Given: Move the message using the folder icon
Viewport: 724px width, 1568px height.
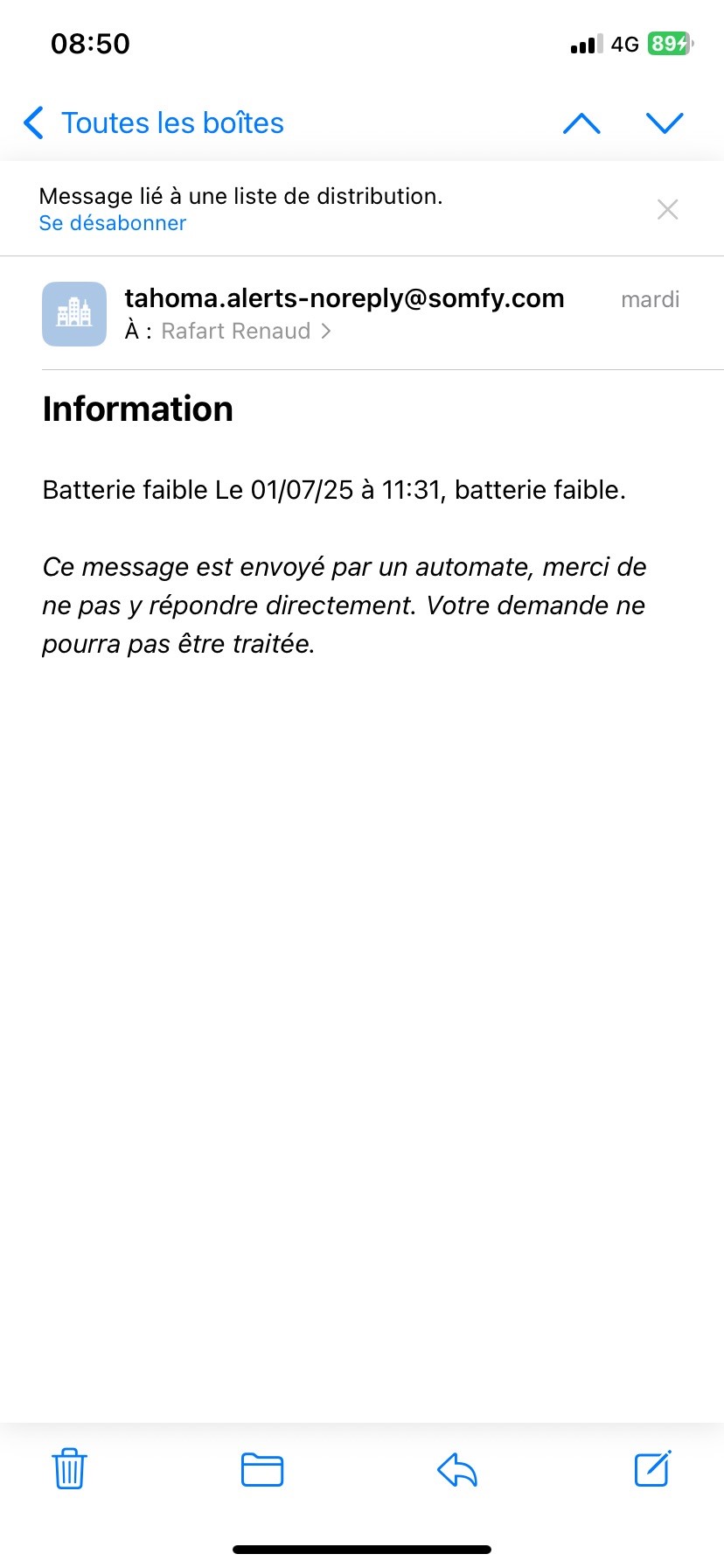Looking at the screenshot, I should pos(262,1469).
